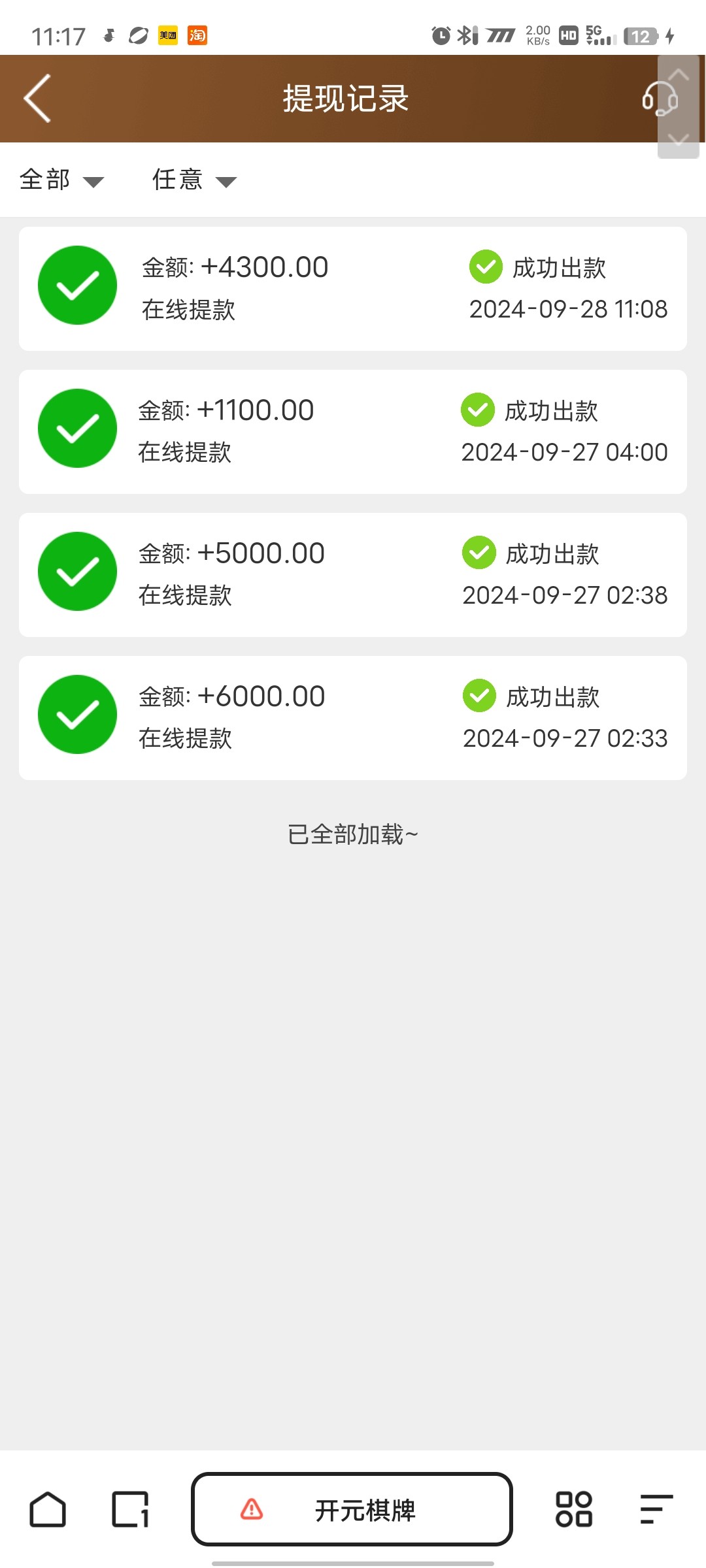Open the browser tab switcher

[x=131, y=1509]
